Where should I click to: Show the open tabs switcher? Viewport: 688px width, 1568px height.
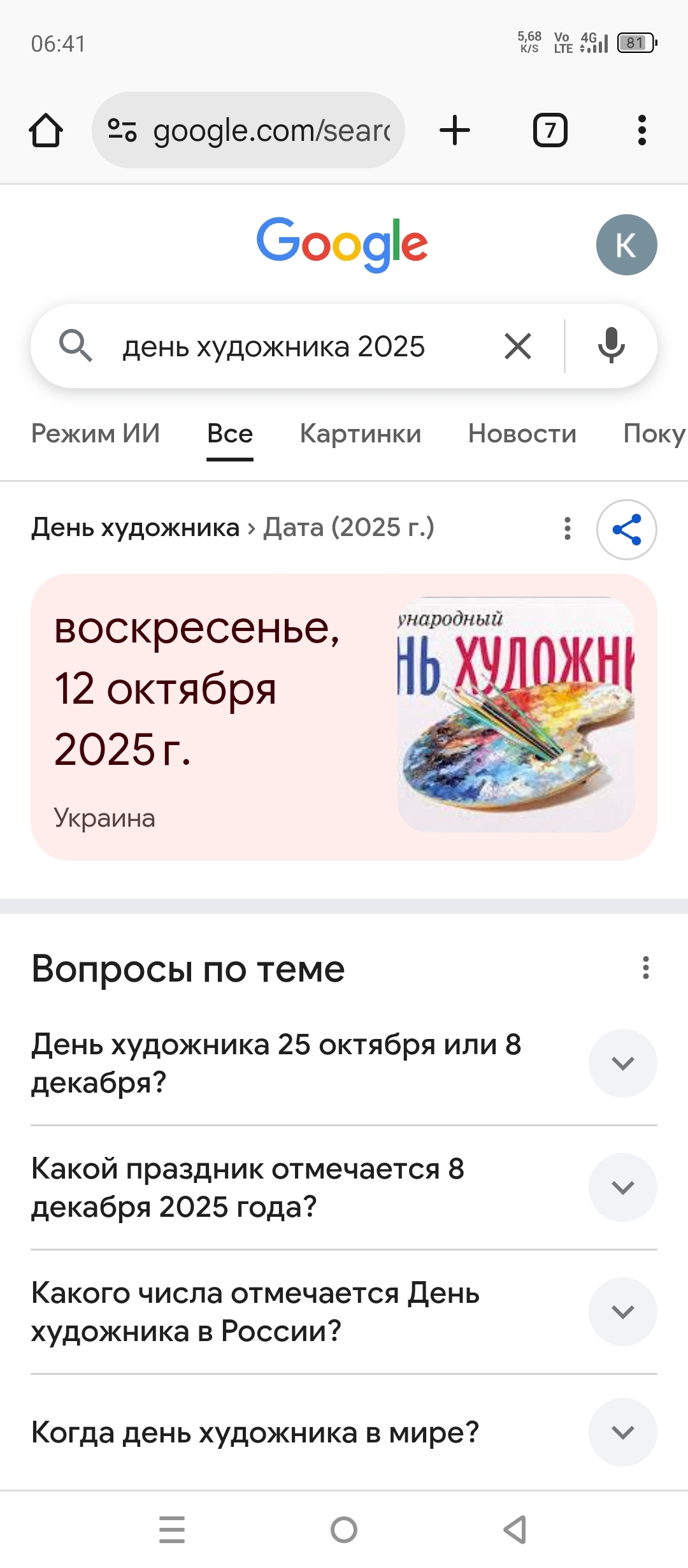tap(550, 131)
